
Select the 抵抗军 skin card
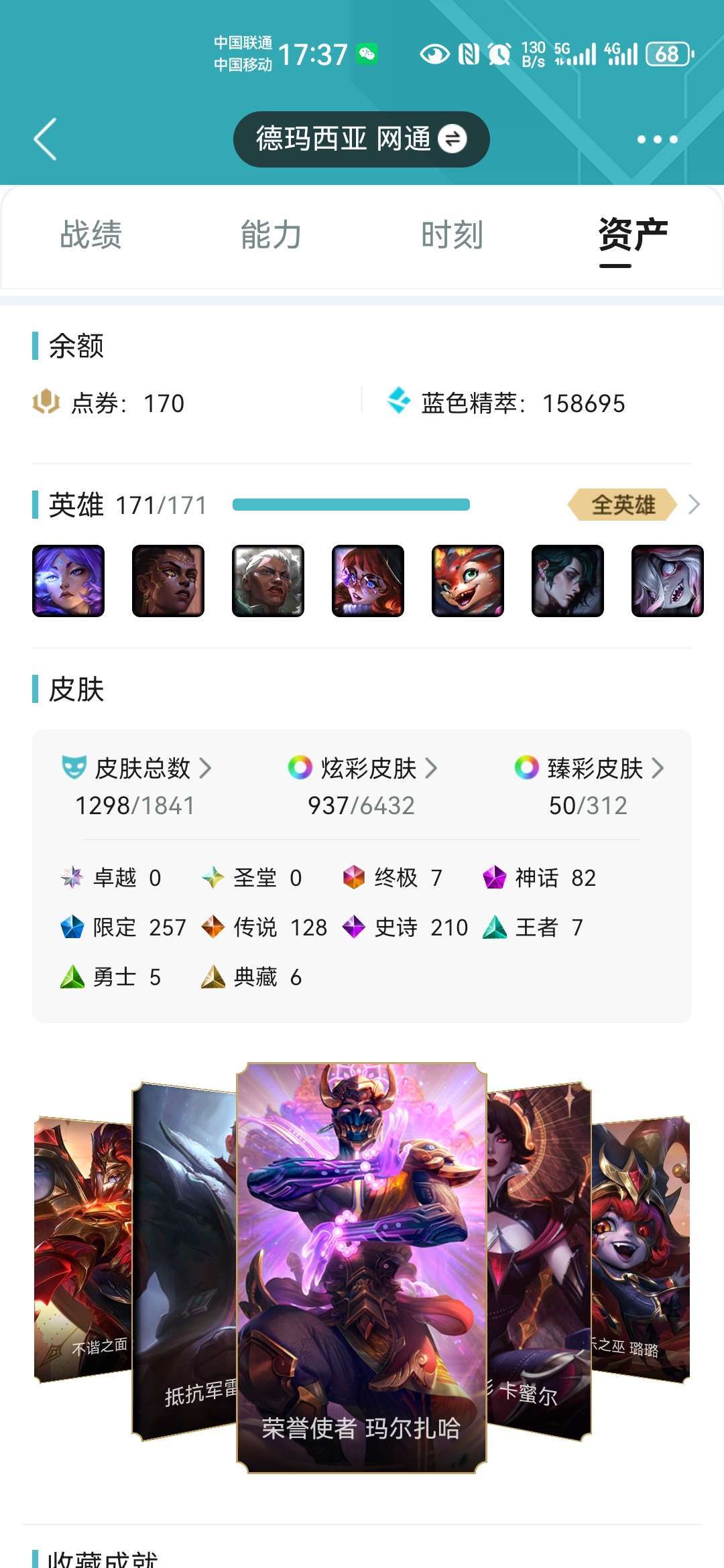point(184,1260)
